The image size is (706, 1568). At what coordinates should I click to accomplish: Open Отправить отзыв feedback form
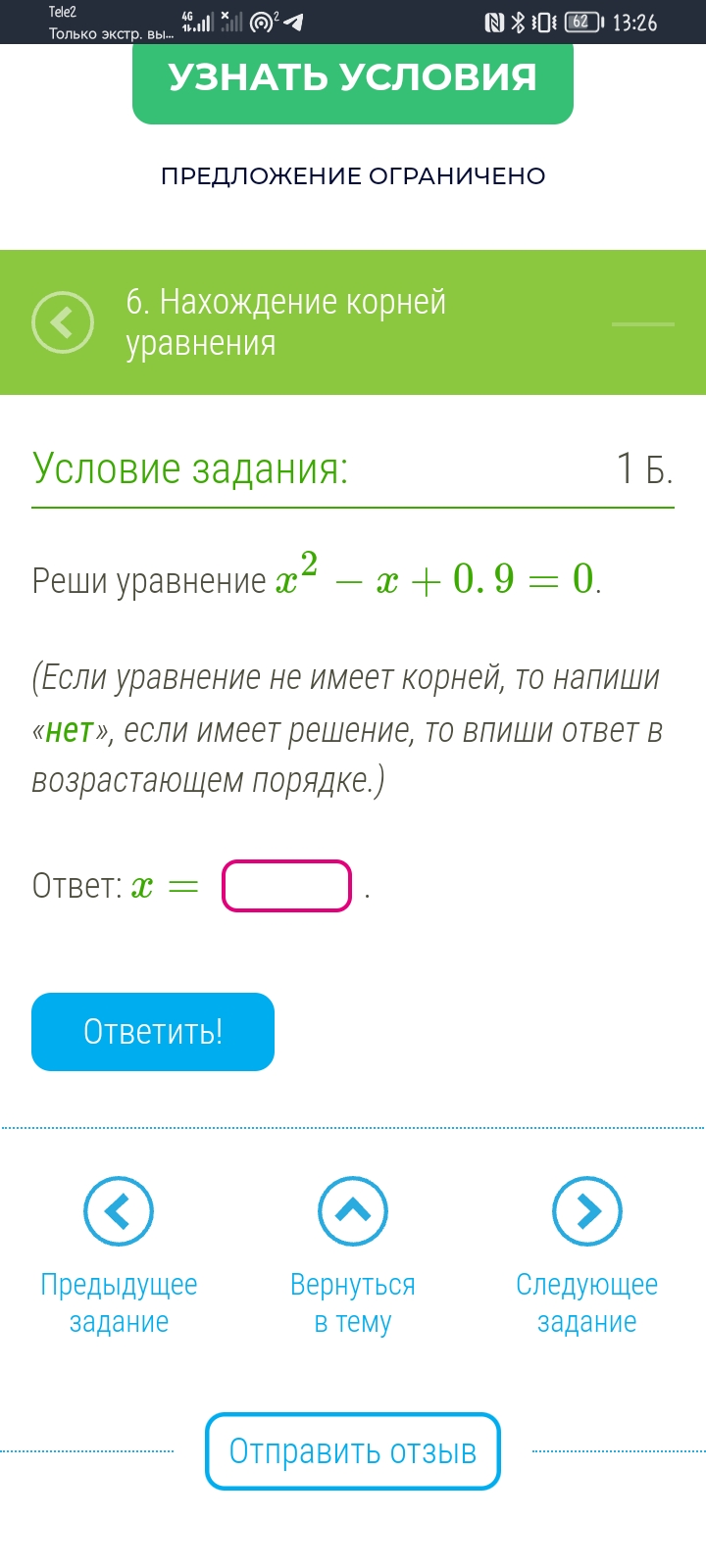tap(353, 1451)
